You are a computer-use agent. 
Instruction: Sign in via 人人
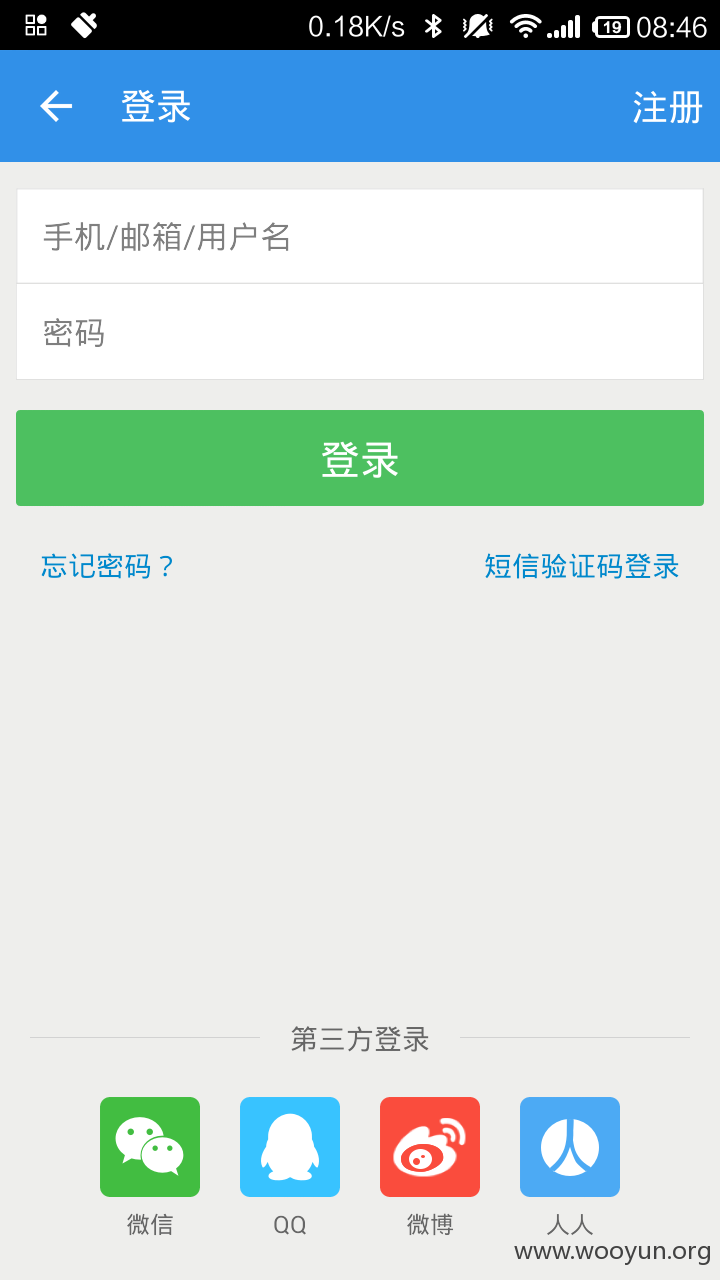570,1147
